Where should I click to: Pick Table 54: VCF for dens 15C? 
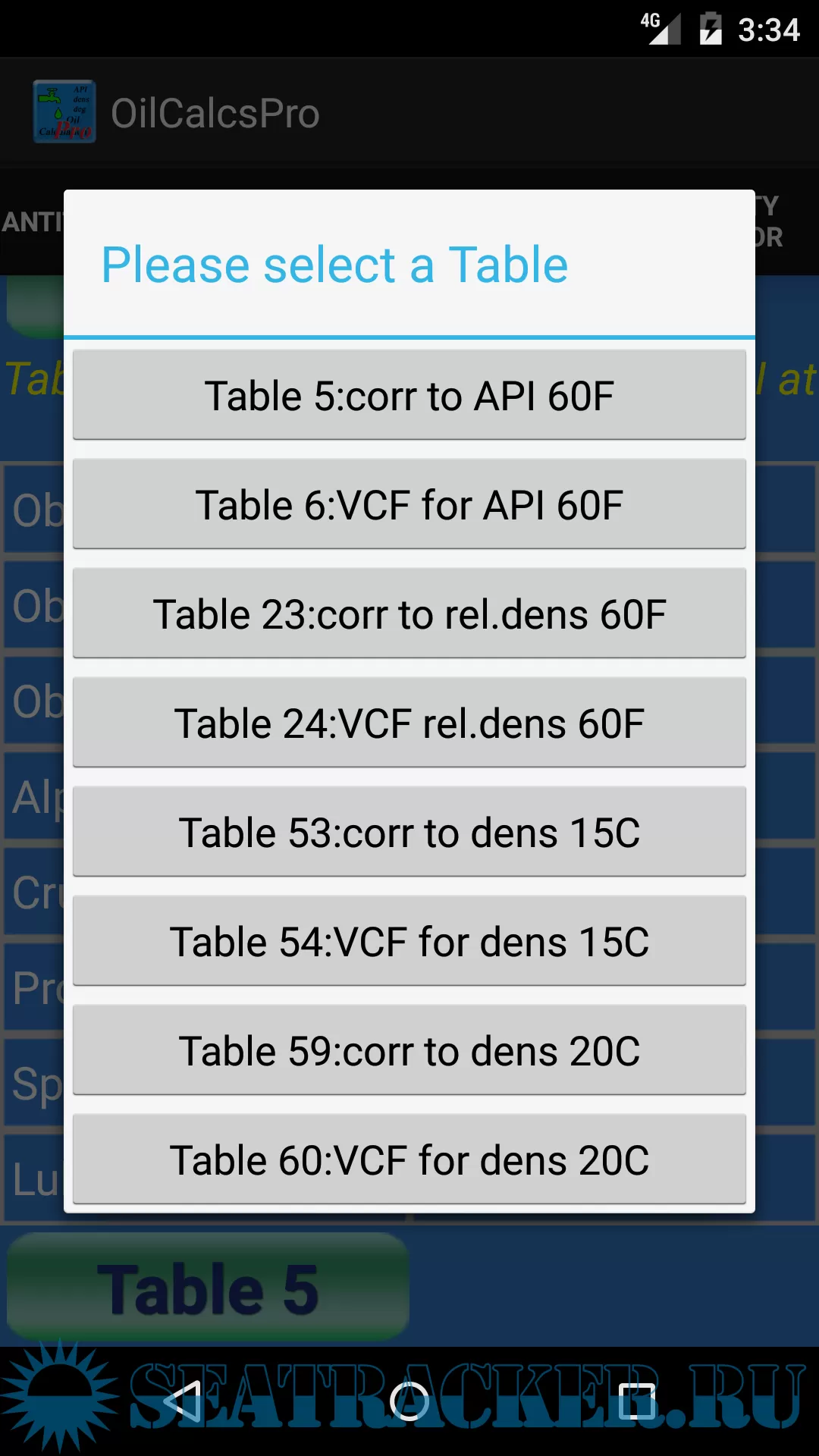click(409, 941)
